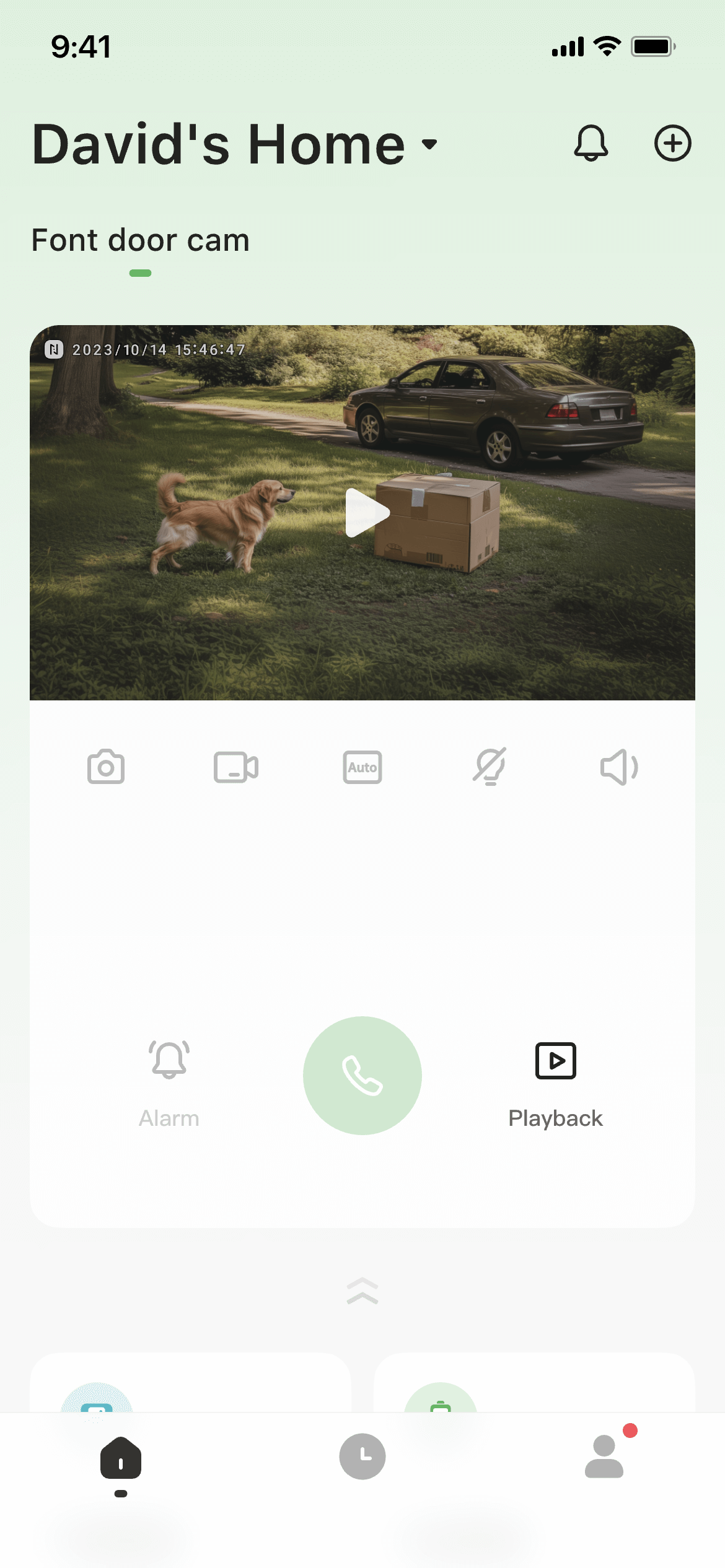Viewport: 725px width, 1568px height.
Task: Toggle the speaker sound icon
Action: (618, 767)
